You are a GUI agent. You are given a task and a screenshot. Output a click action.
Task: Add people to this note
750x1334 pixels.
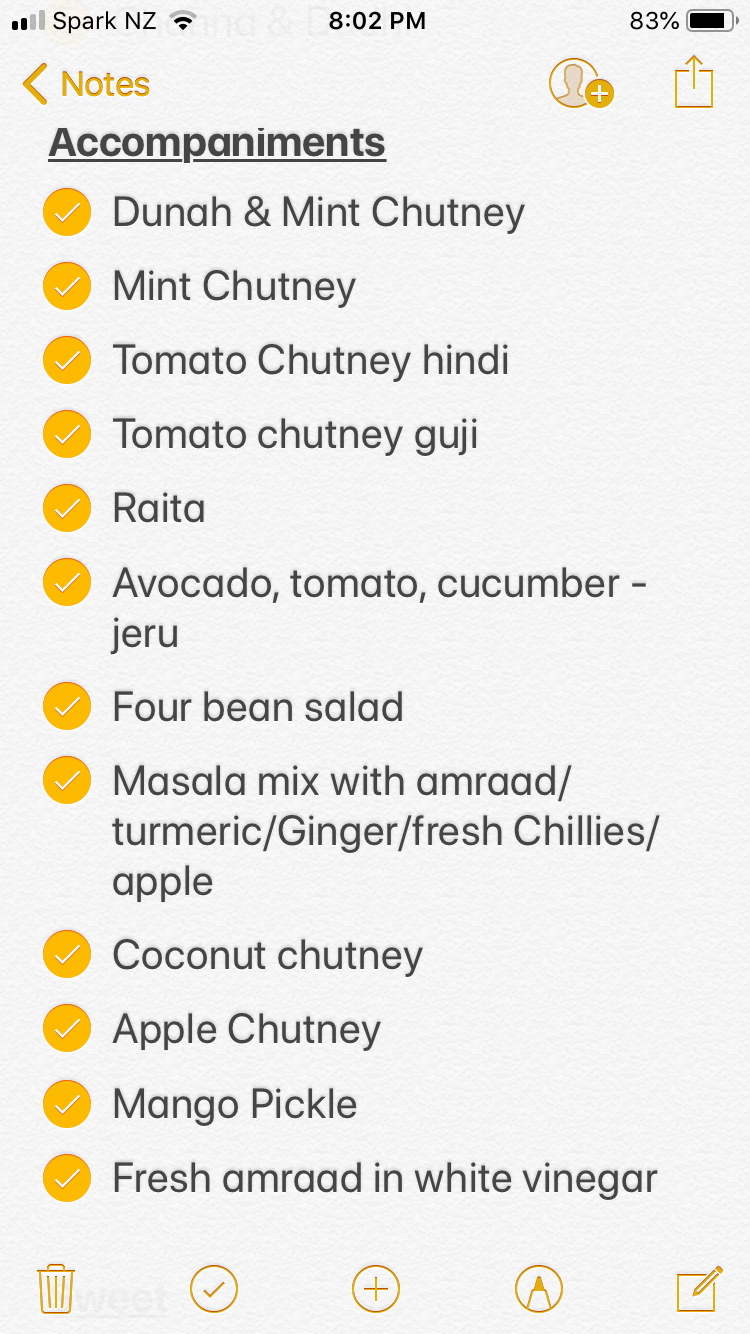tap(580, 84)
